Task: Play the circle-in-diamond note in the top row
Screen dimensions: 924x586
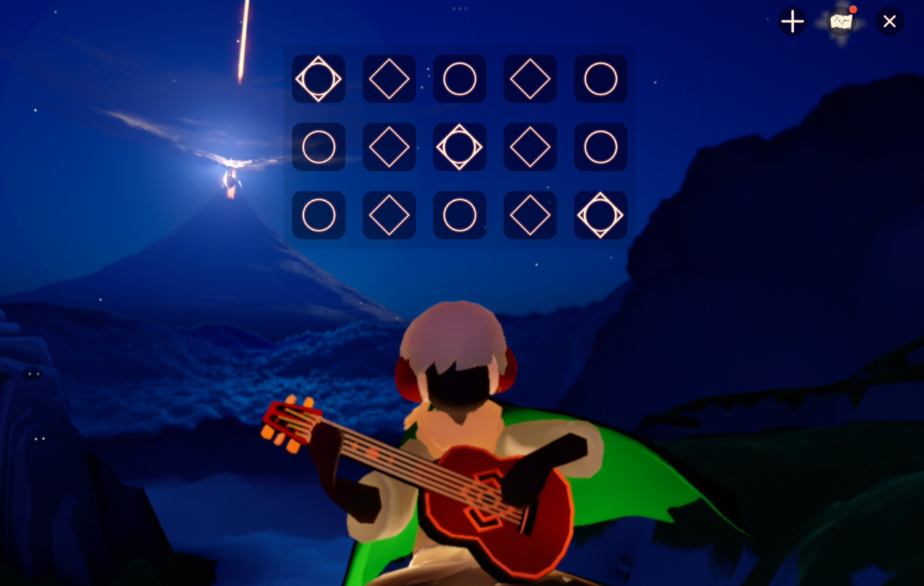Action: coord(319,79)
